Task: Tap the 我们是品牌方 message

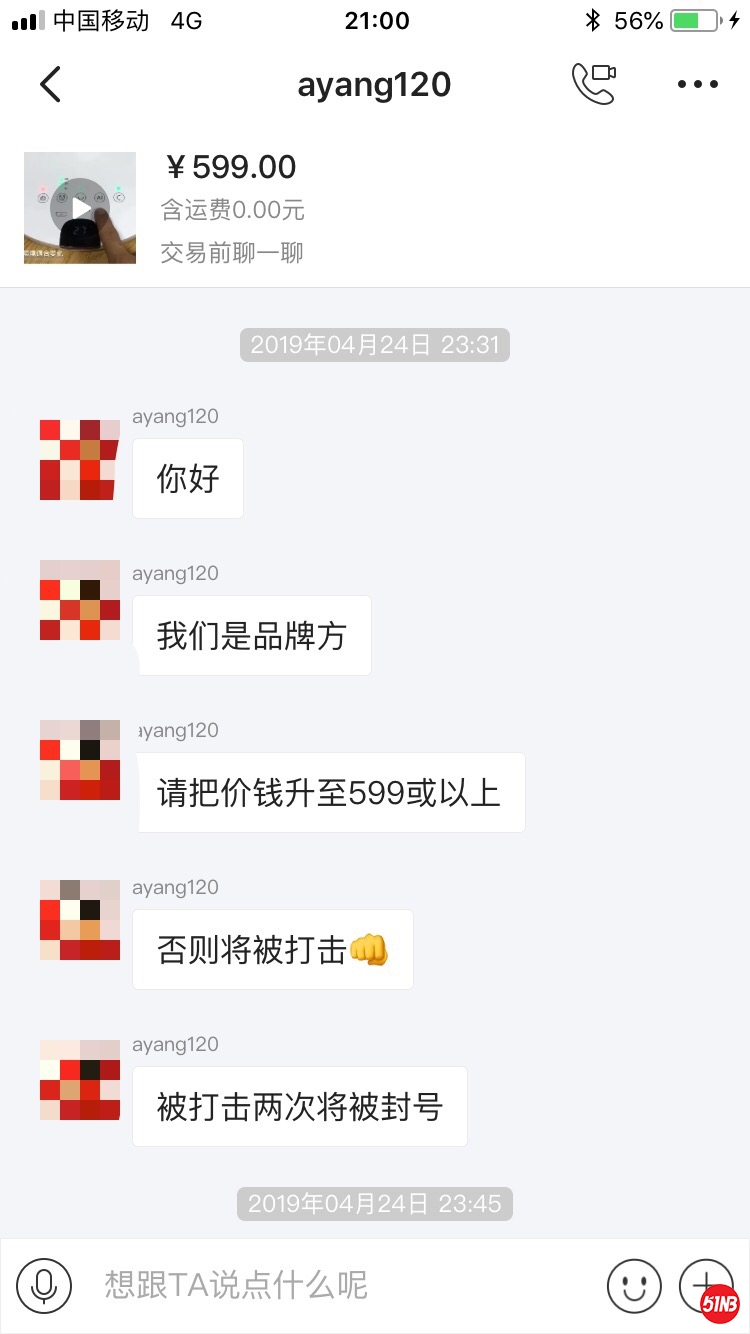Action: 253,635
